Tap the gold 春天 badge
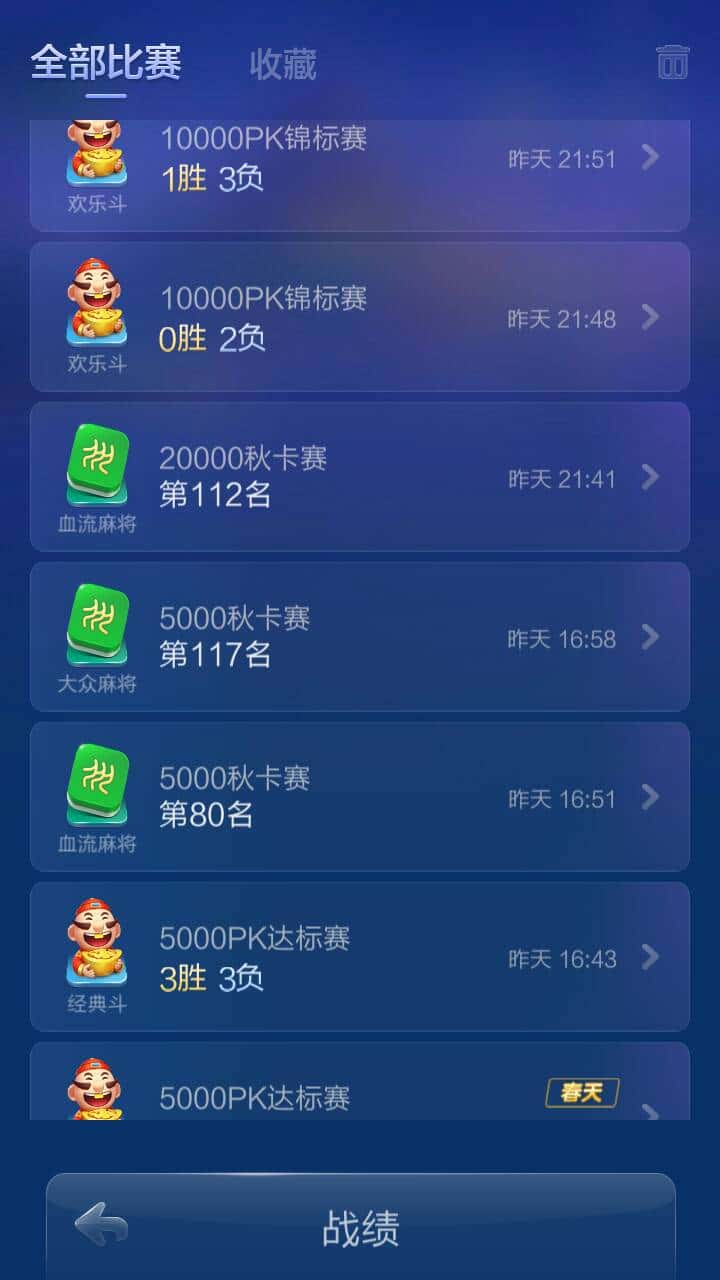 tap(582, 1094)
